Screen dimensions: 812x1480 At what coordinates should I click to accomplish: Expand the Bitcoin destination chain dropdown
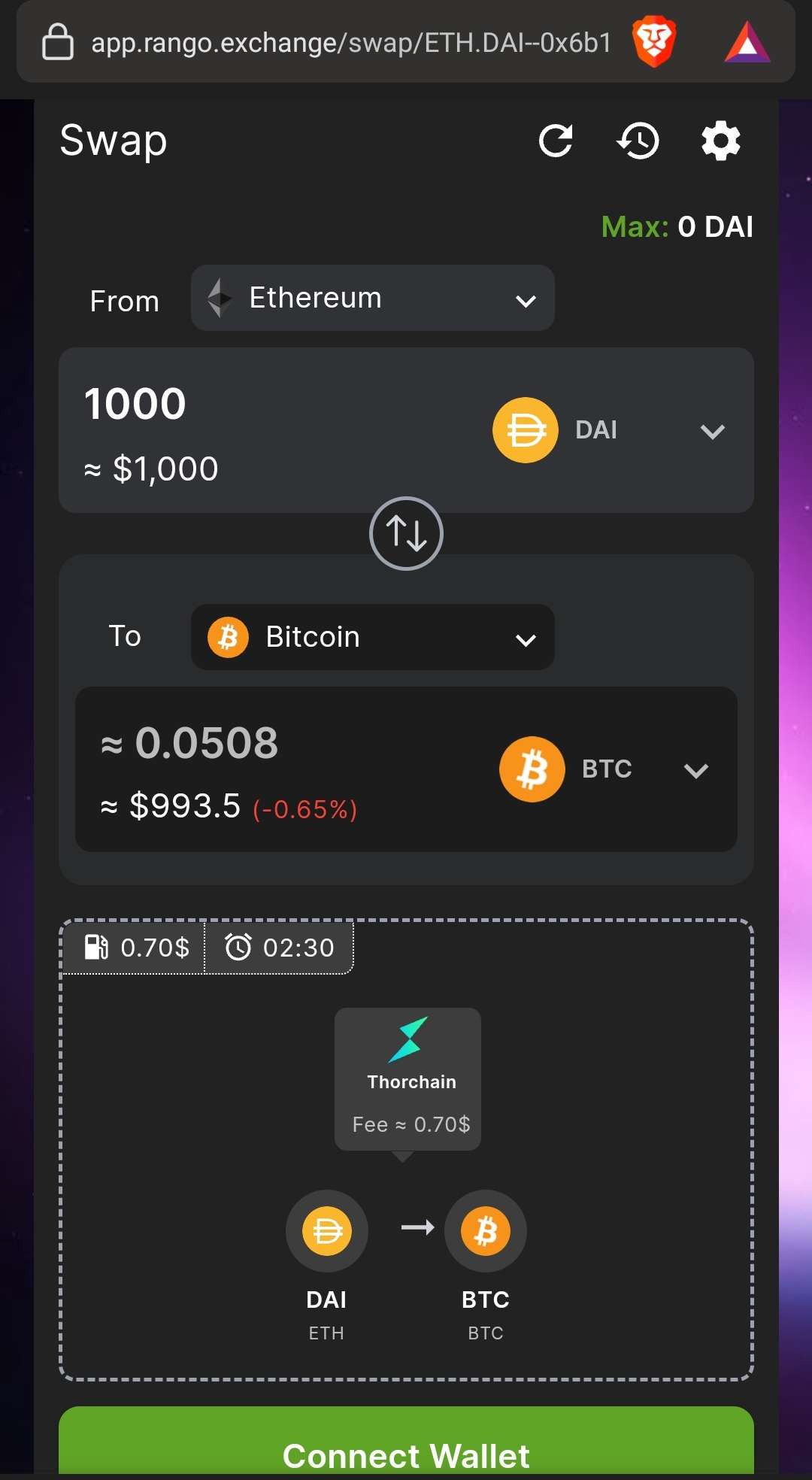point(372,637)
